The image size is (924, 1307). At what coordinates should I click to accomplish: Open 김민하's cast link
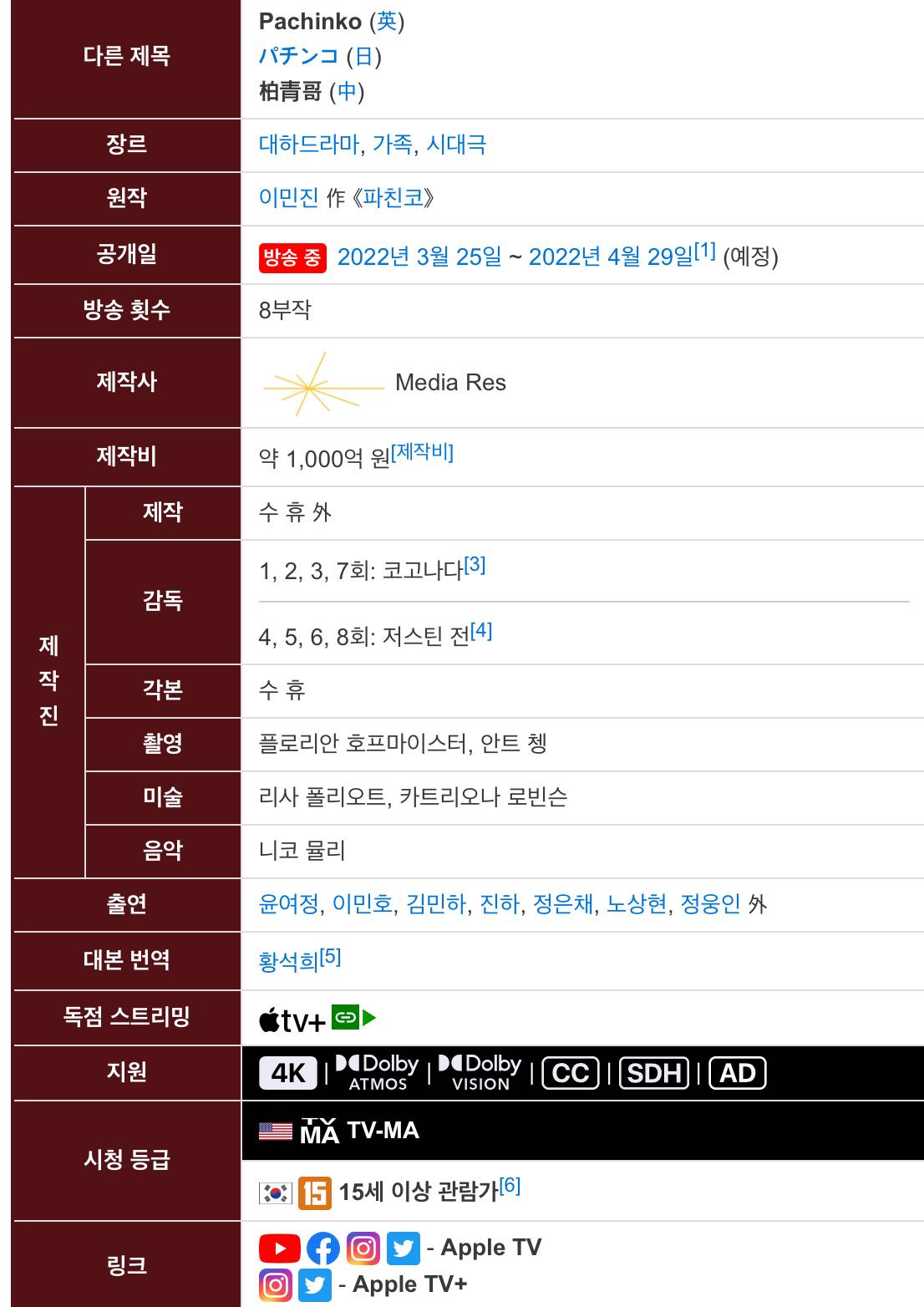pyautogui.click(x=435, y=904)
